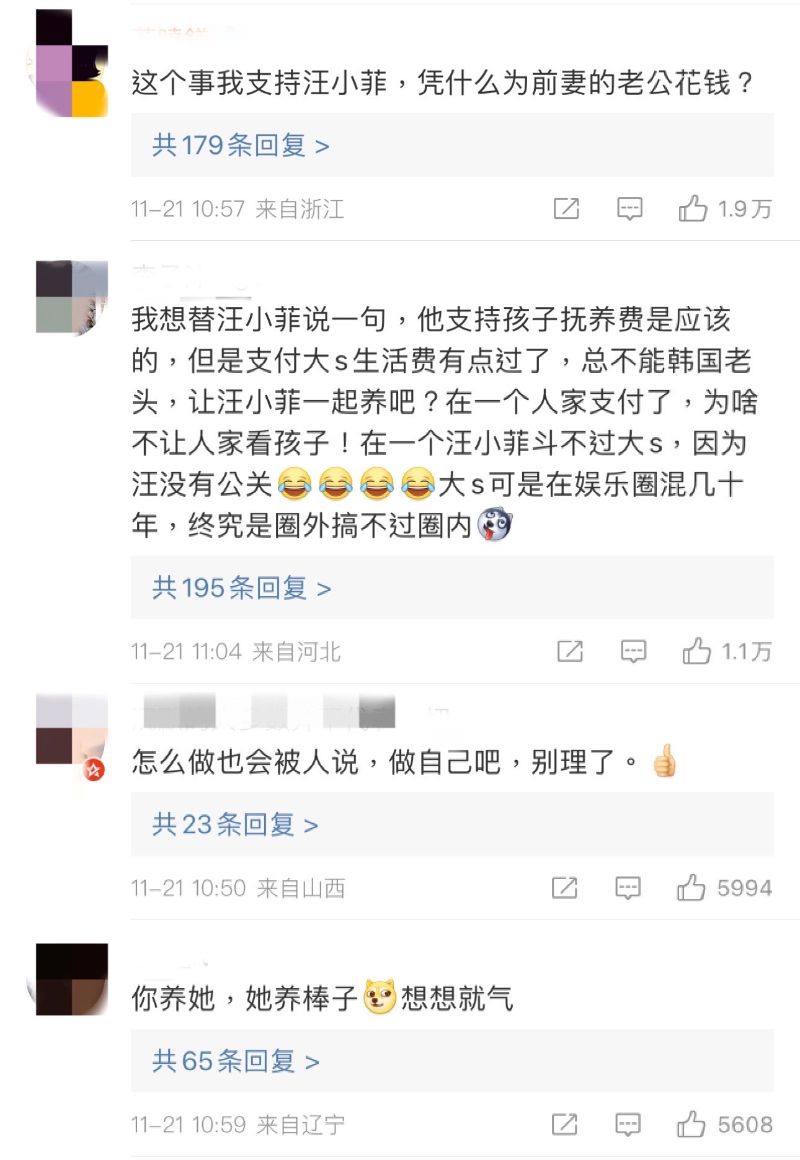The height and width of the screenshot is (1160, 800).
Task: Like the comment with 5608 likes
Action: pyautogui.click(x=692, y=1124)
